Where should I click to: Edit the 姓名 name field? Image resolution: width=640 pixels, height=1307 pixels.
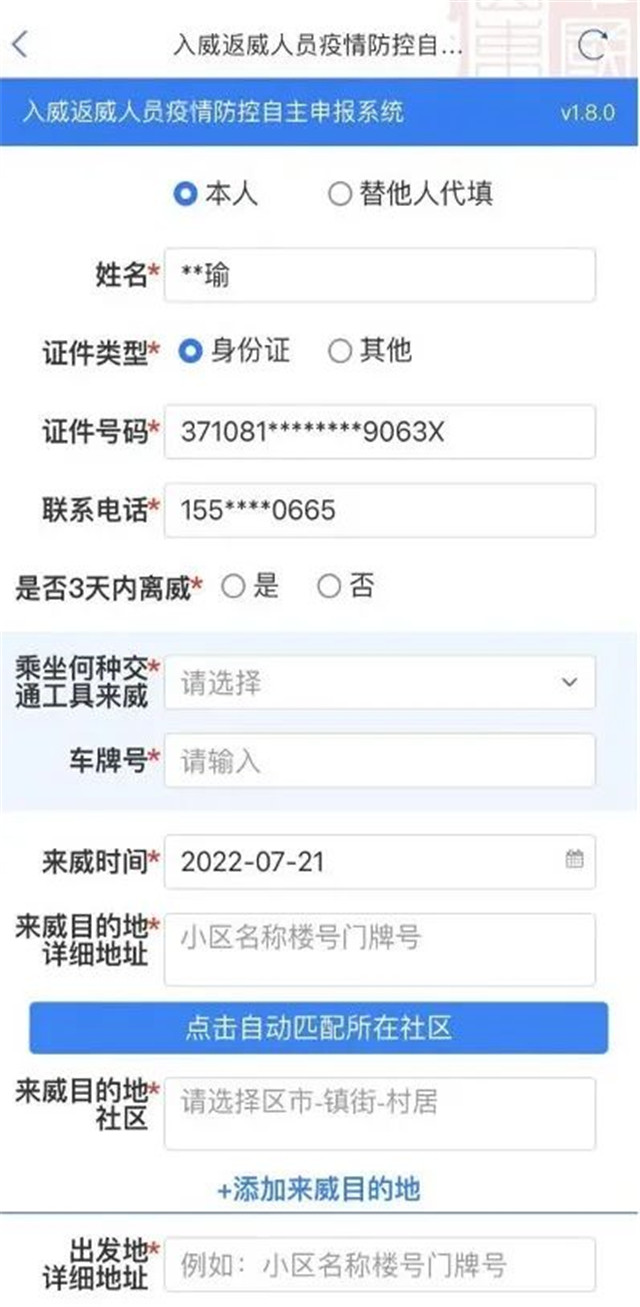click(380, 274)
